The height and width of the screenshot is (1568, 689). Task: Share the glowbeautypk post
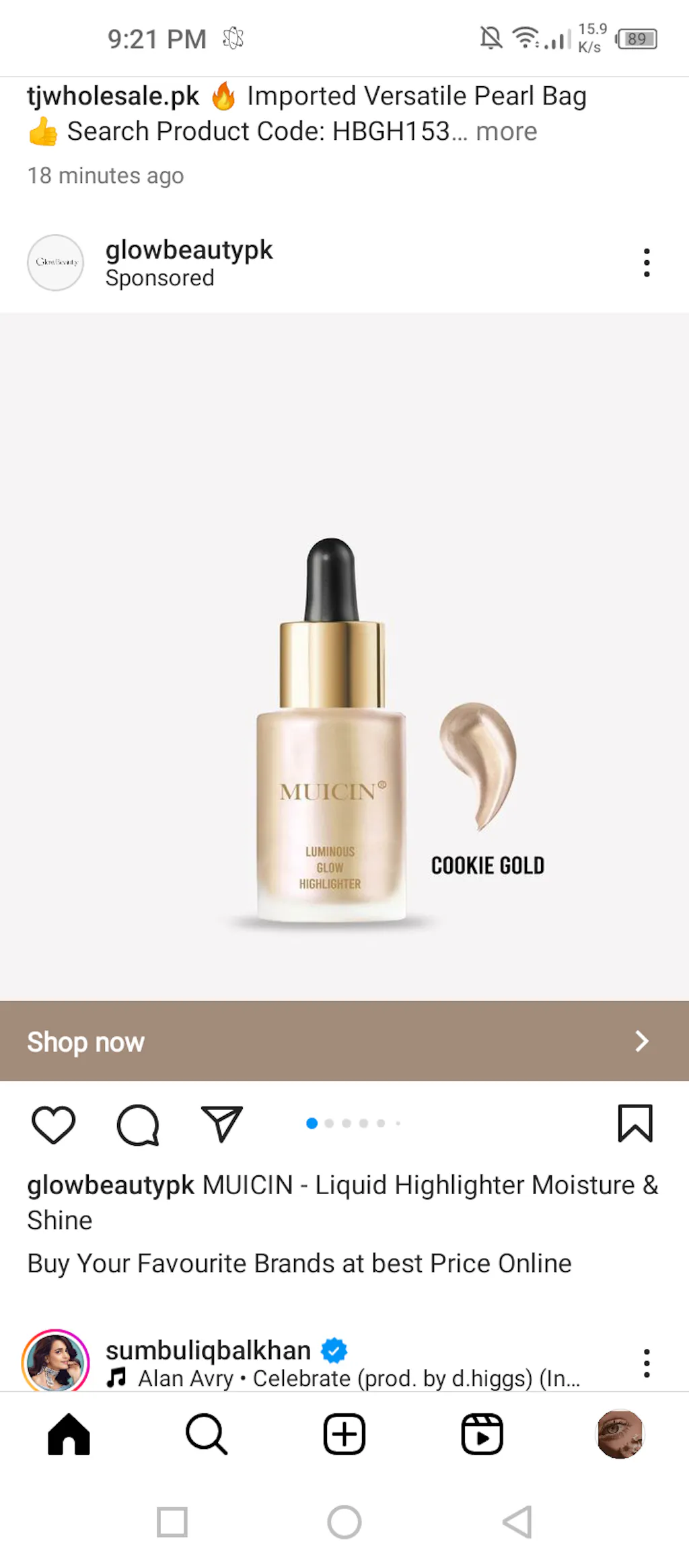tap(222, 1124)
